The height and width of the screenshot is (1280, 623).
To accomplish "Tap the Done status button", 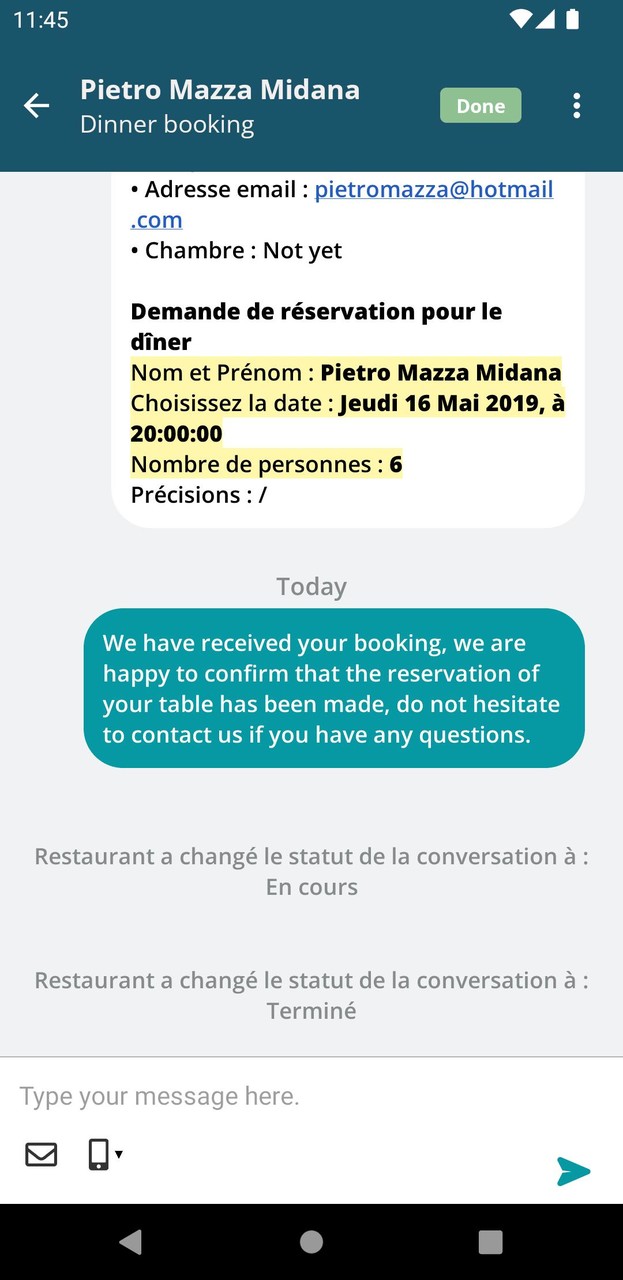I will coord(480,106).
